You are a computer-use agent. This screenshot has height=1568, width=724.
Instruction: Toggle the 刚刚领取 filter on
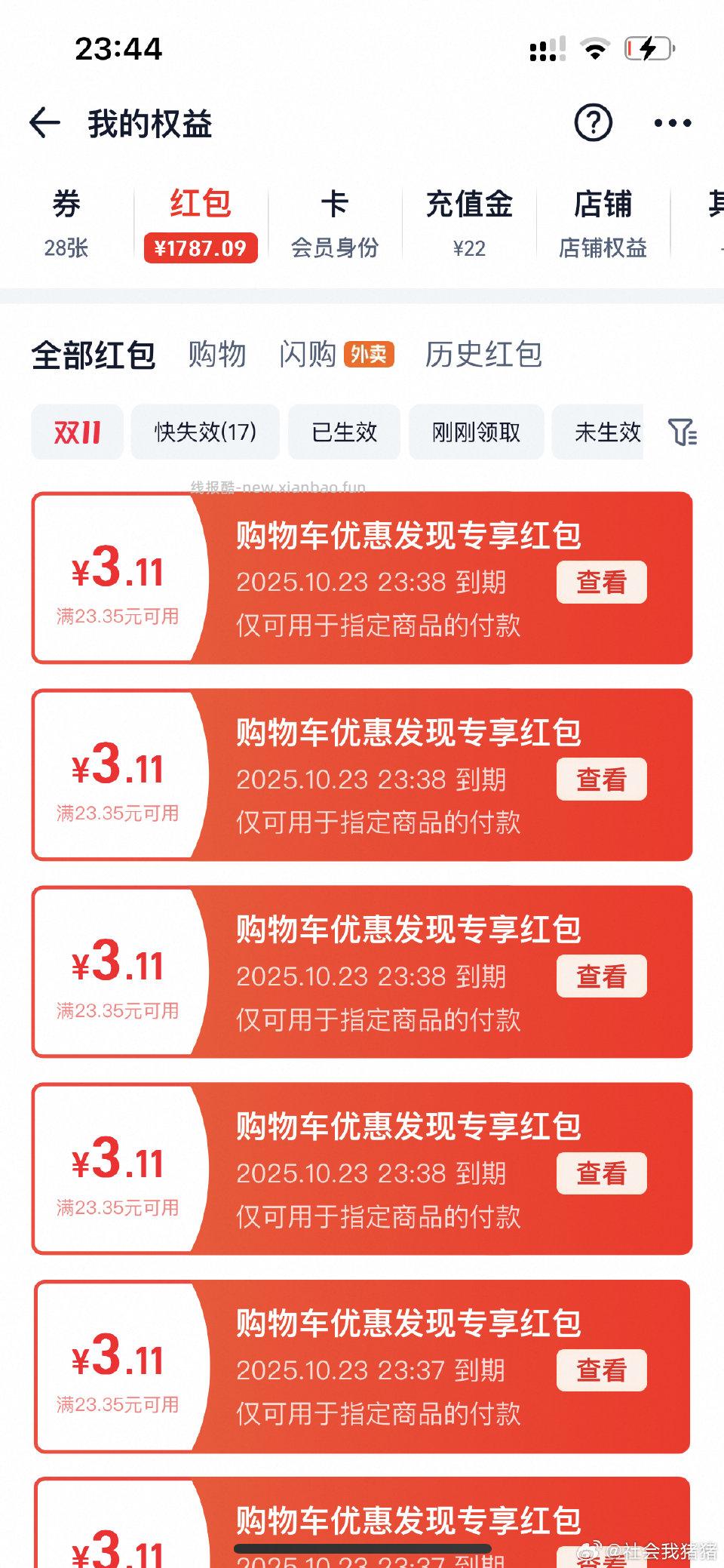(x=476, y=432)
